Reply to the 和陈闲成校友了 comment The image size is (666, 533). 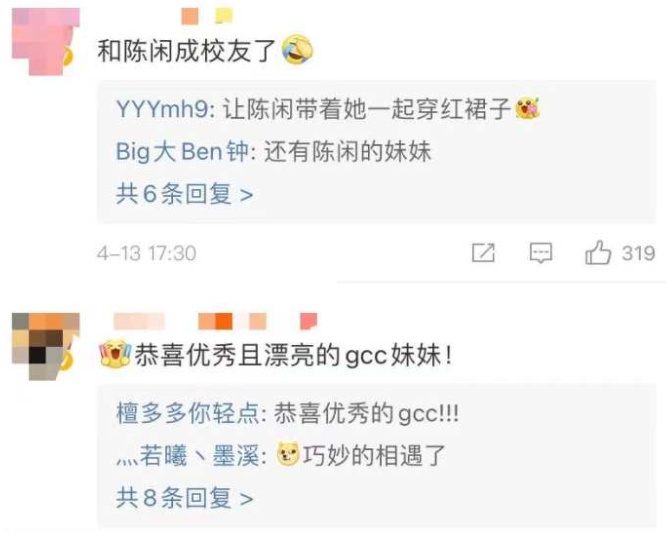(x=541, y=254)
